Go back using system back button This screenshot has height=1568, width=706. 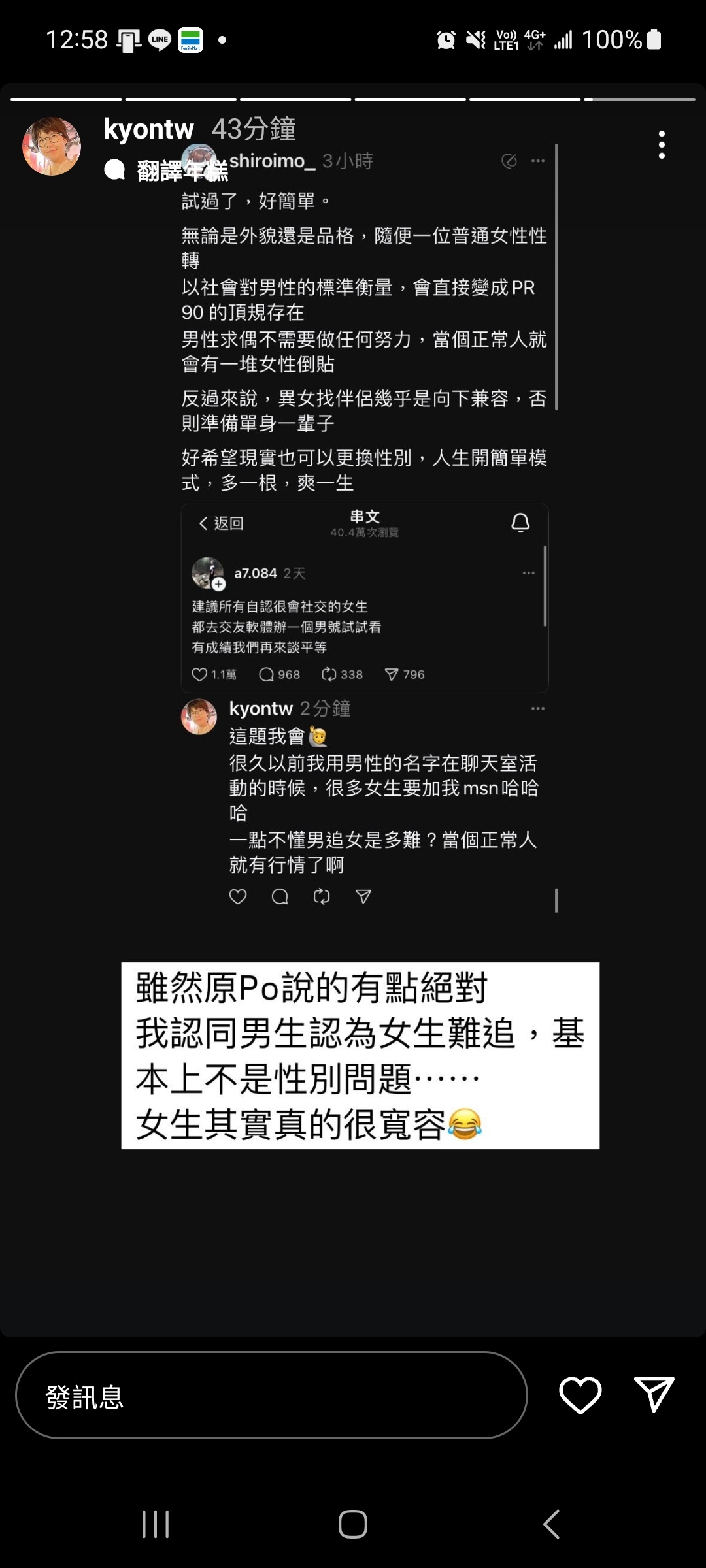pos(551,1524)
